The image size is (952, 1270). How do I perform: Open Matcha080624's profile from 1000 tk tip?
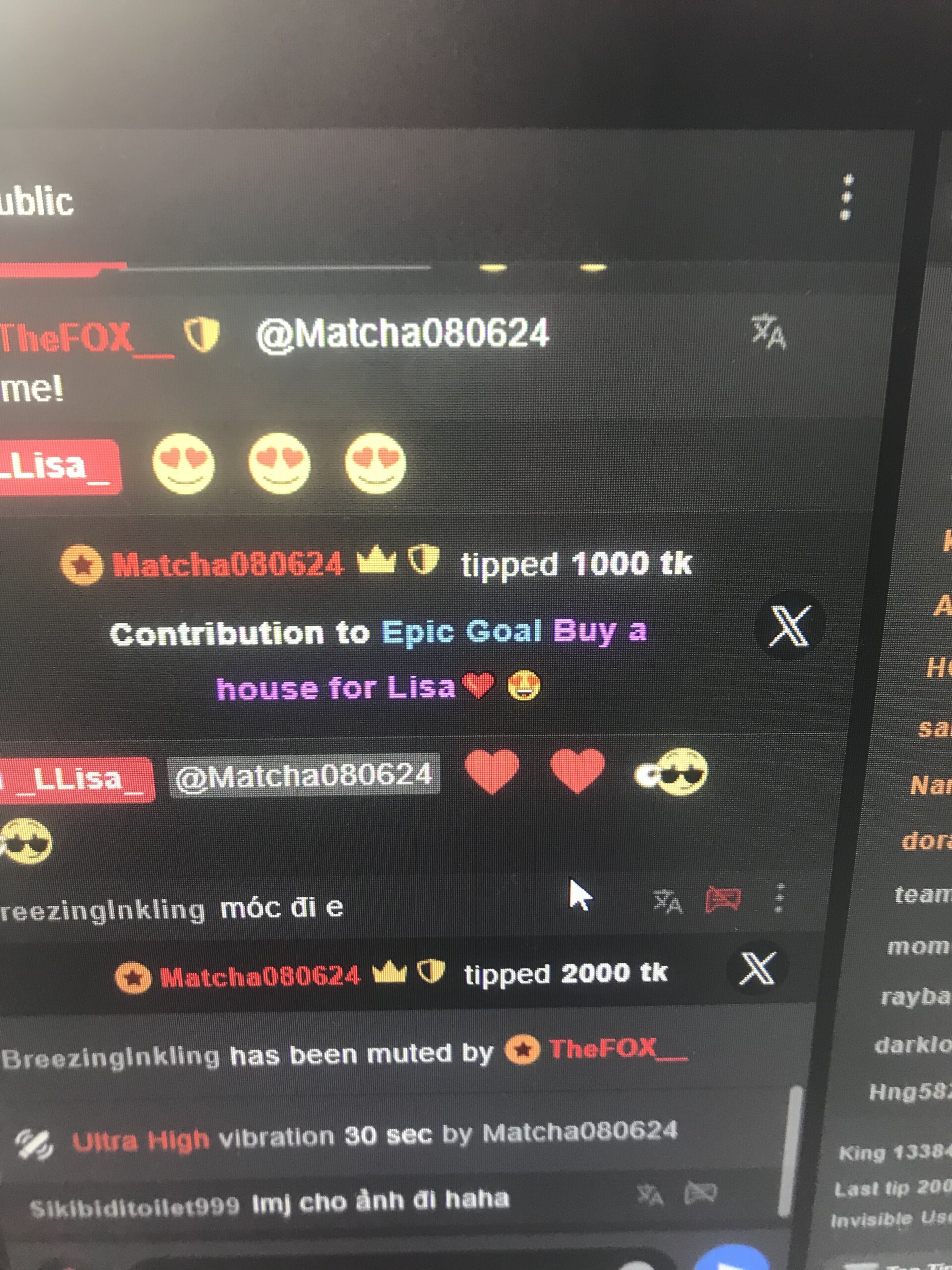tap(227, 565)
